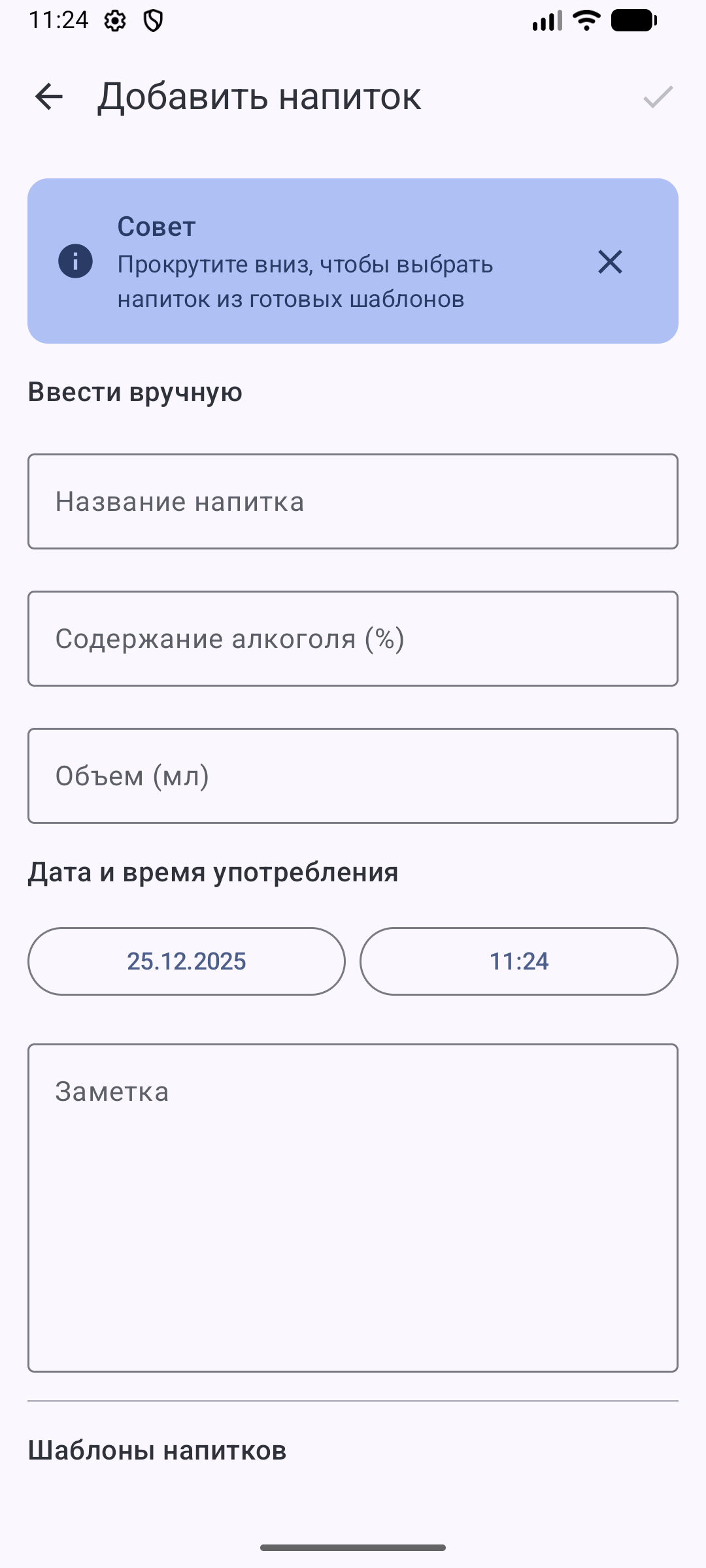This screenshot has width=706, height=1568.
Task: Select the alcohol content percentage field
Action: [x=353, y=638]
